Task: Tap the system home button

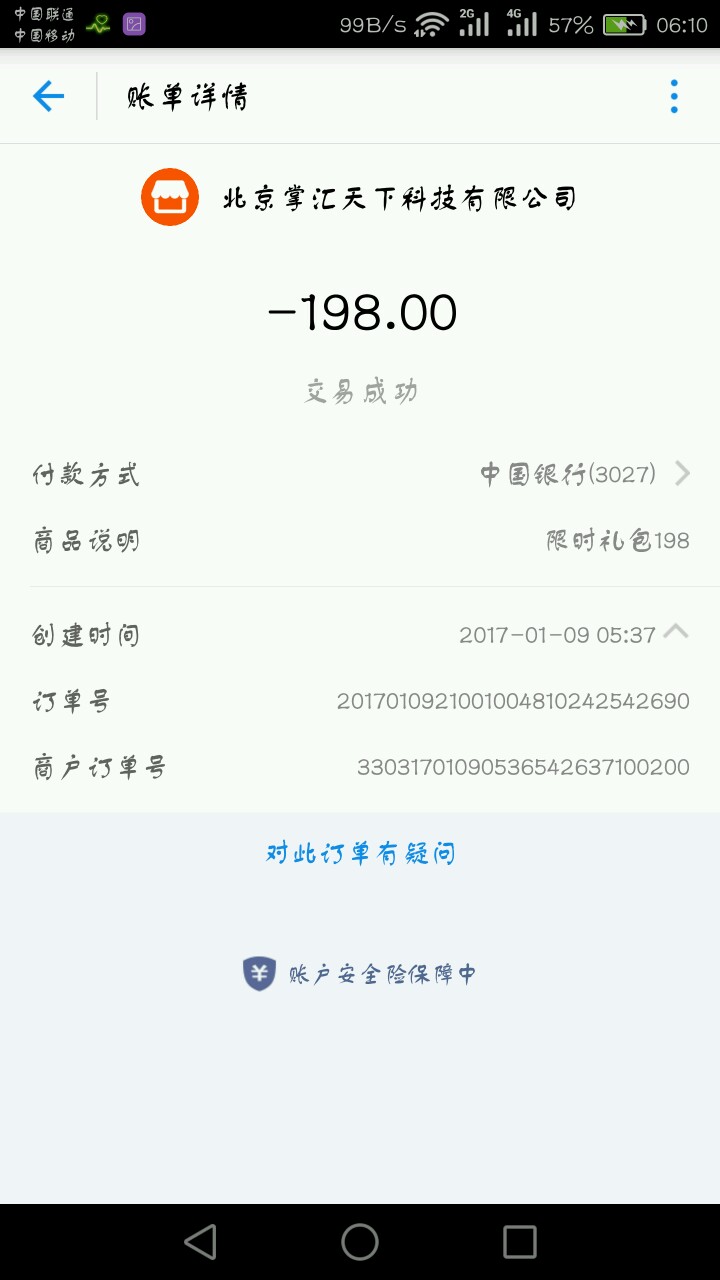Action: 360,1242
